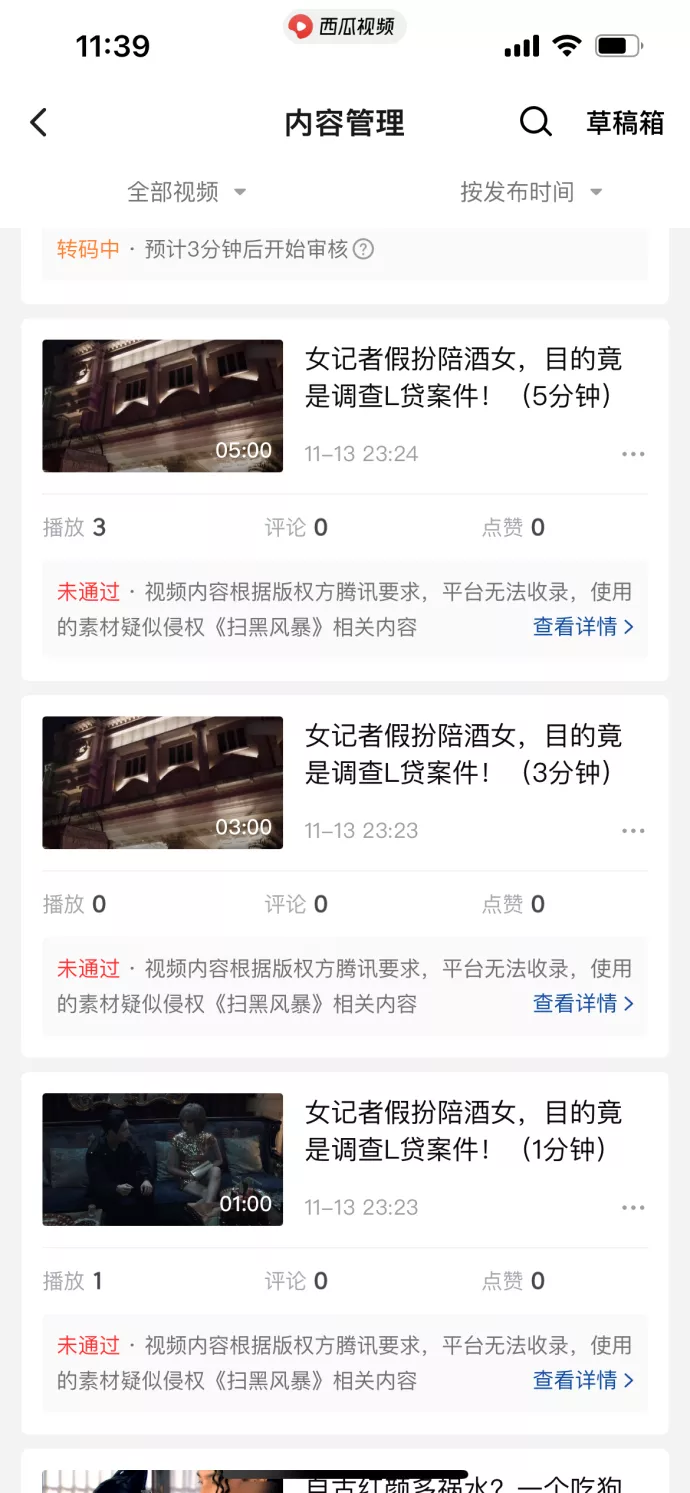Return to 西瓜视频 via the status bar pill
Image resolution: width=690 pixels, height=1493 pixels.
point(344,27)
